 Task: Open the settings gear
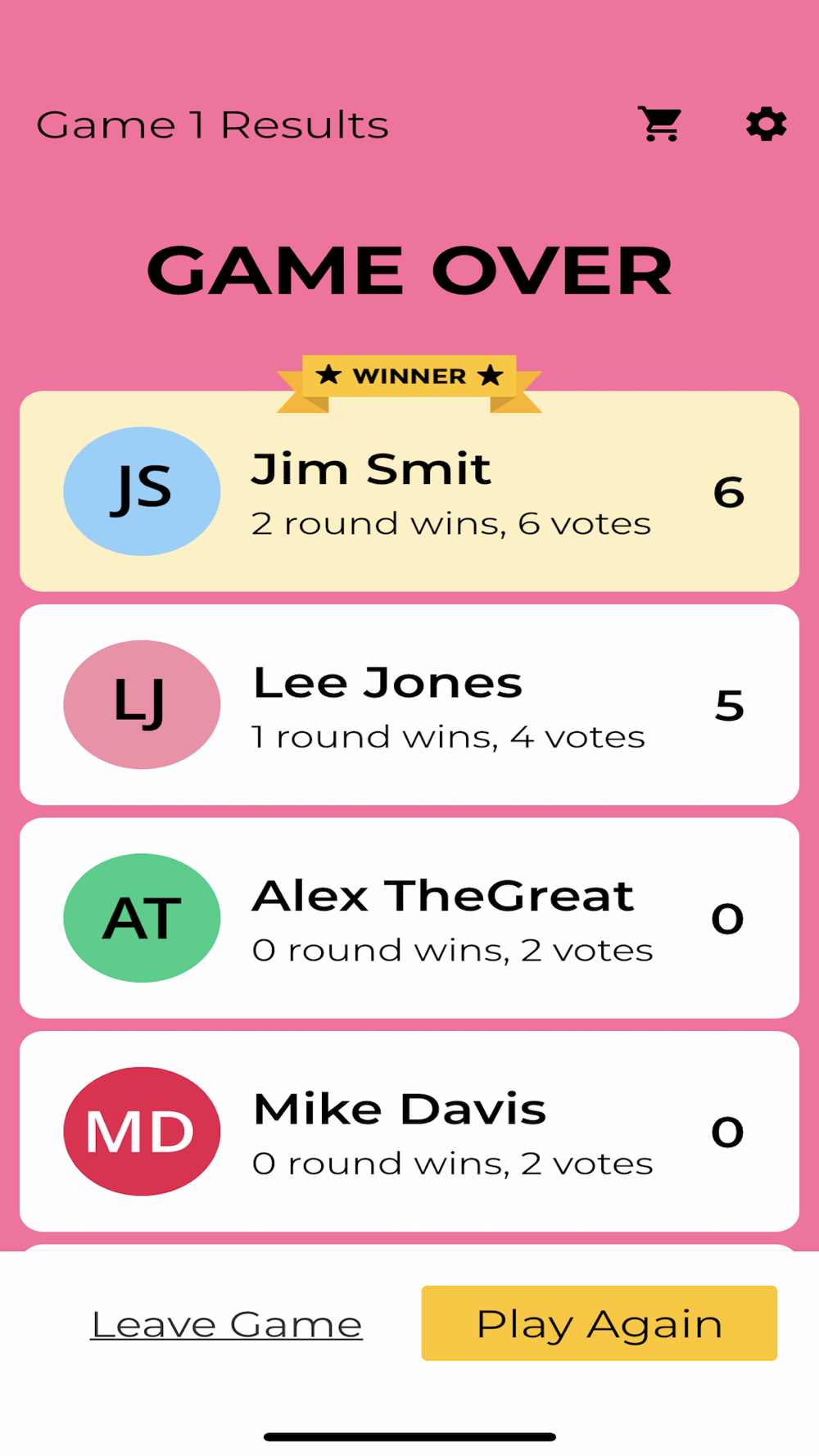coord(767,124)
